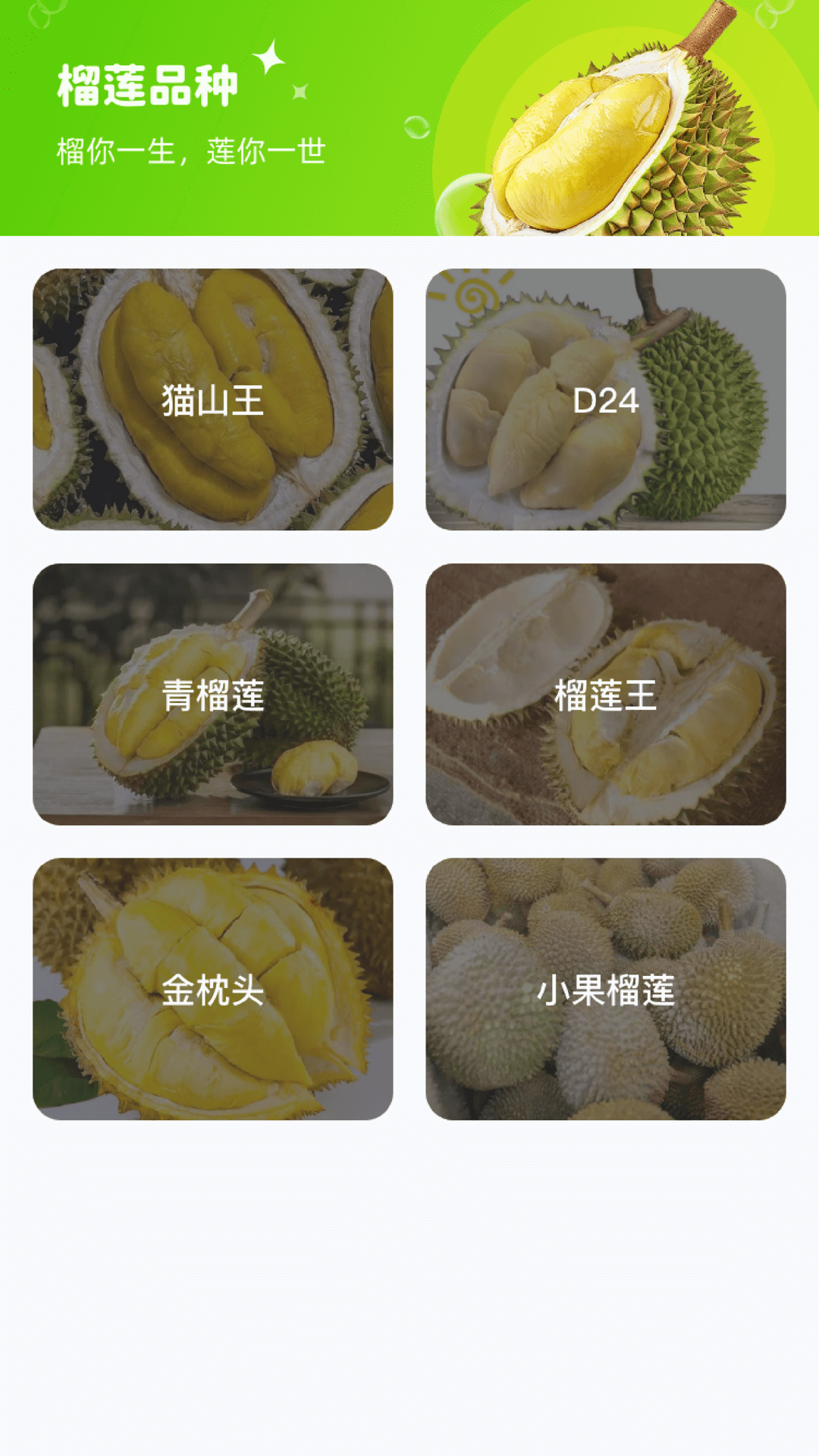The height and width of the screenshot is (1456, 819).
Task: Open the 榴莲王 card
Action: (605, 694)
